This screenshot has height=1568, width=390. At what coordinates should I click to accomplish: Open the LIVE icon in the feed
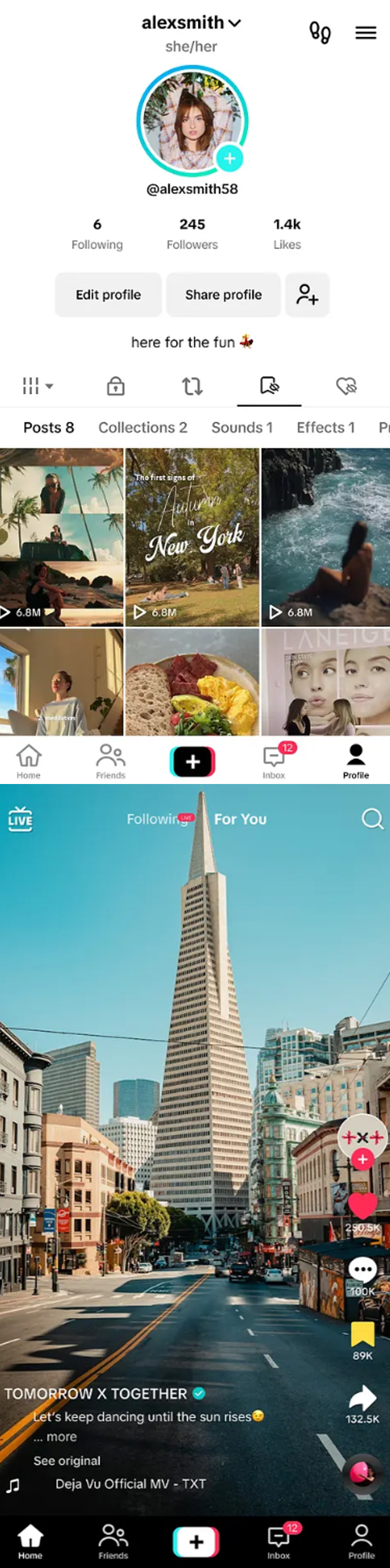click(x=20, y=819)
